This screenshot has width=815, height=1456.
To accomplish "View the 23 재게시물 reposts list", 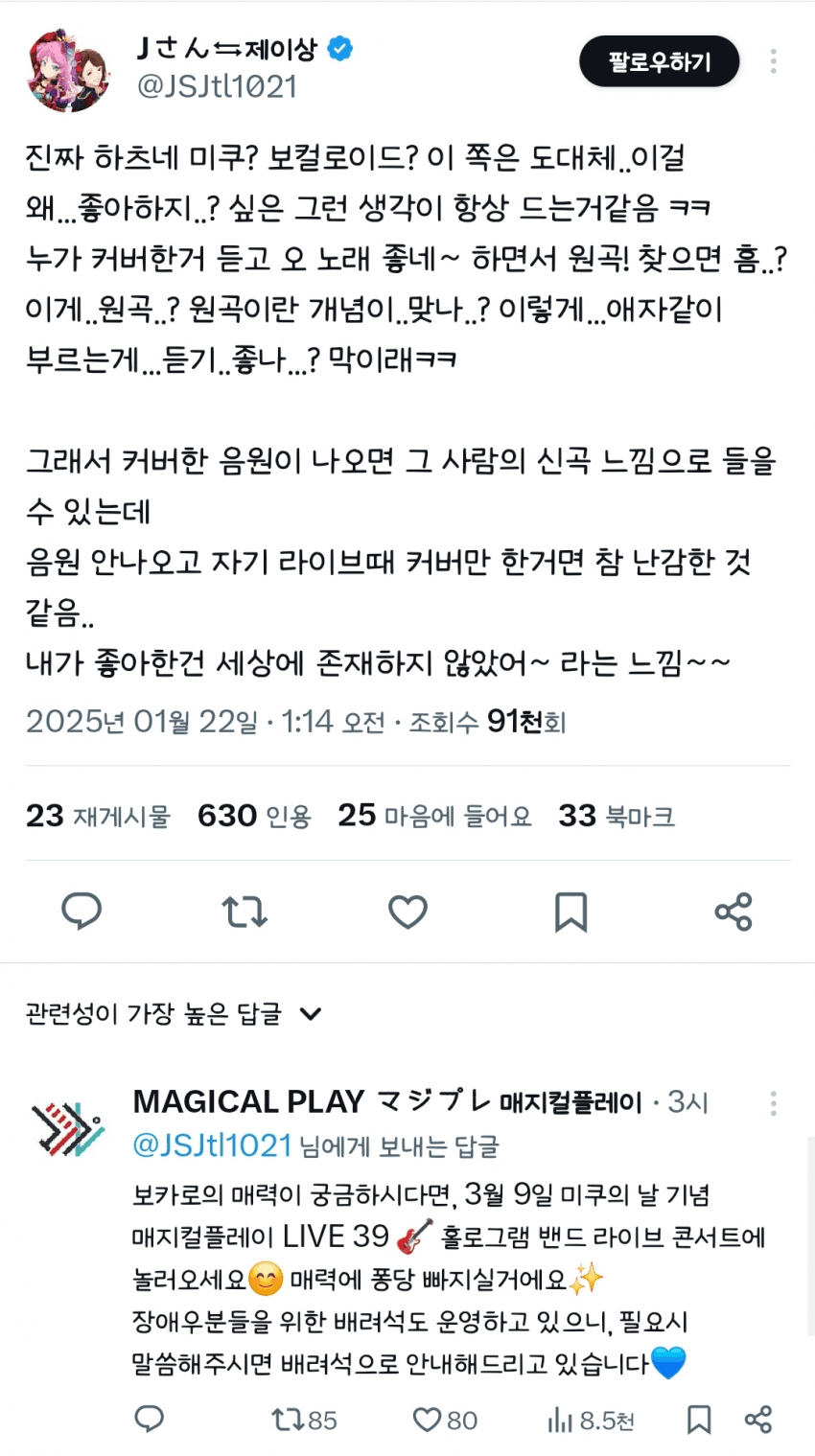I will click(98, 816).
